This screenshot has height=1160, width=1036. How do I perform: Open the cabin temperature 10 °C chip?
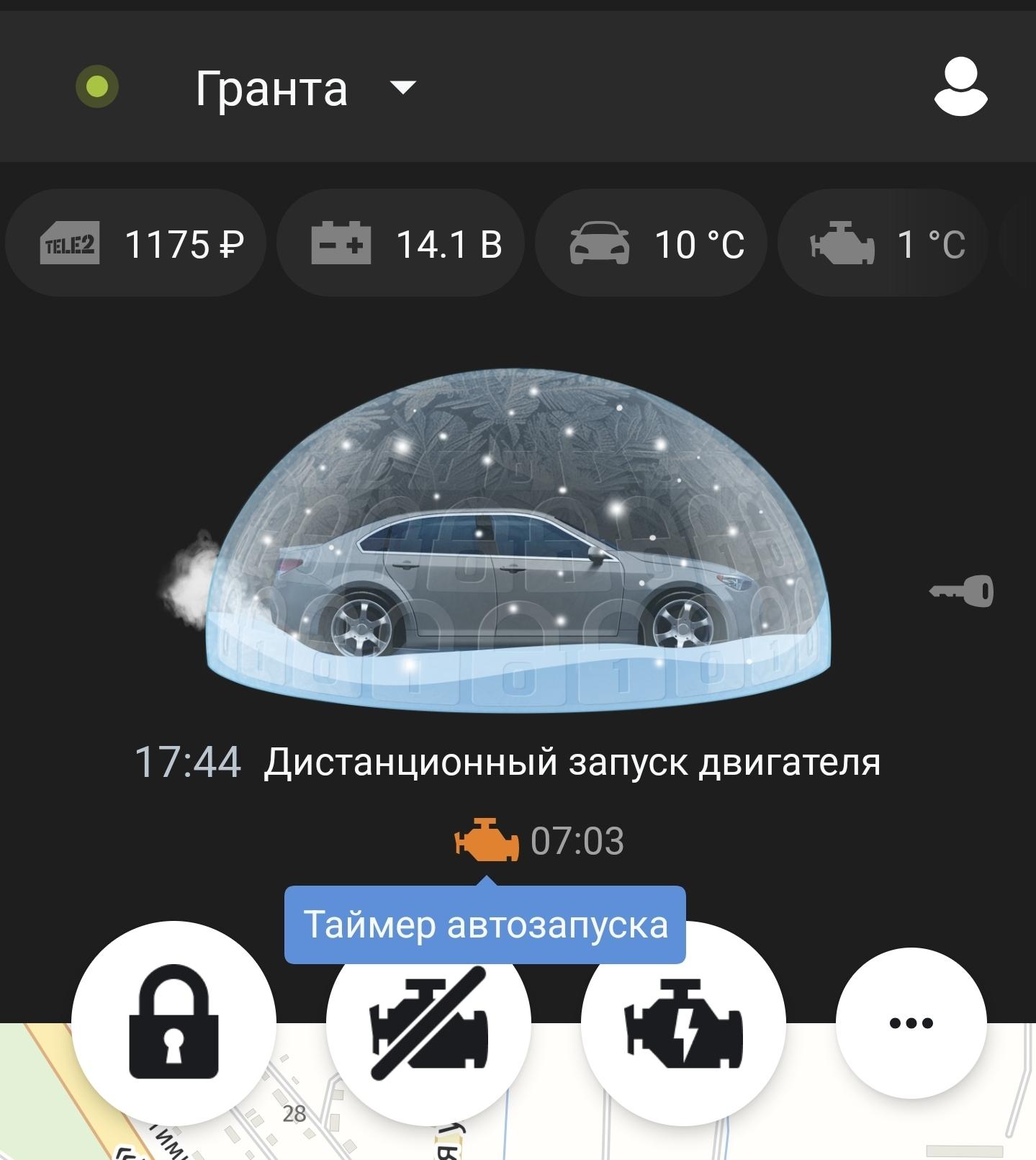[651, 243]
